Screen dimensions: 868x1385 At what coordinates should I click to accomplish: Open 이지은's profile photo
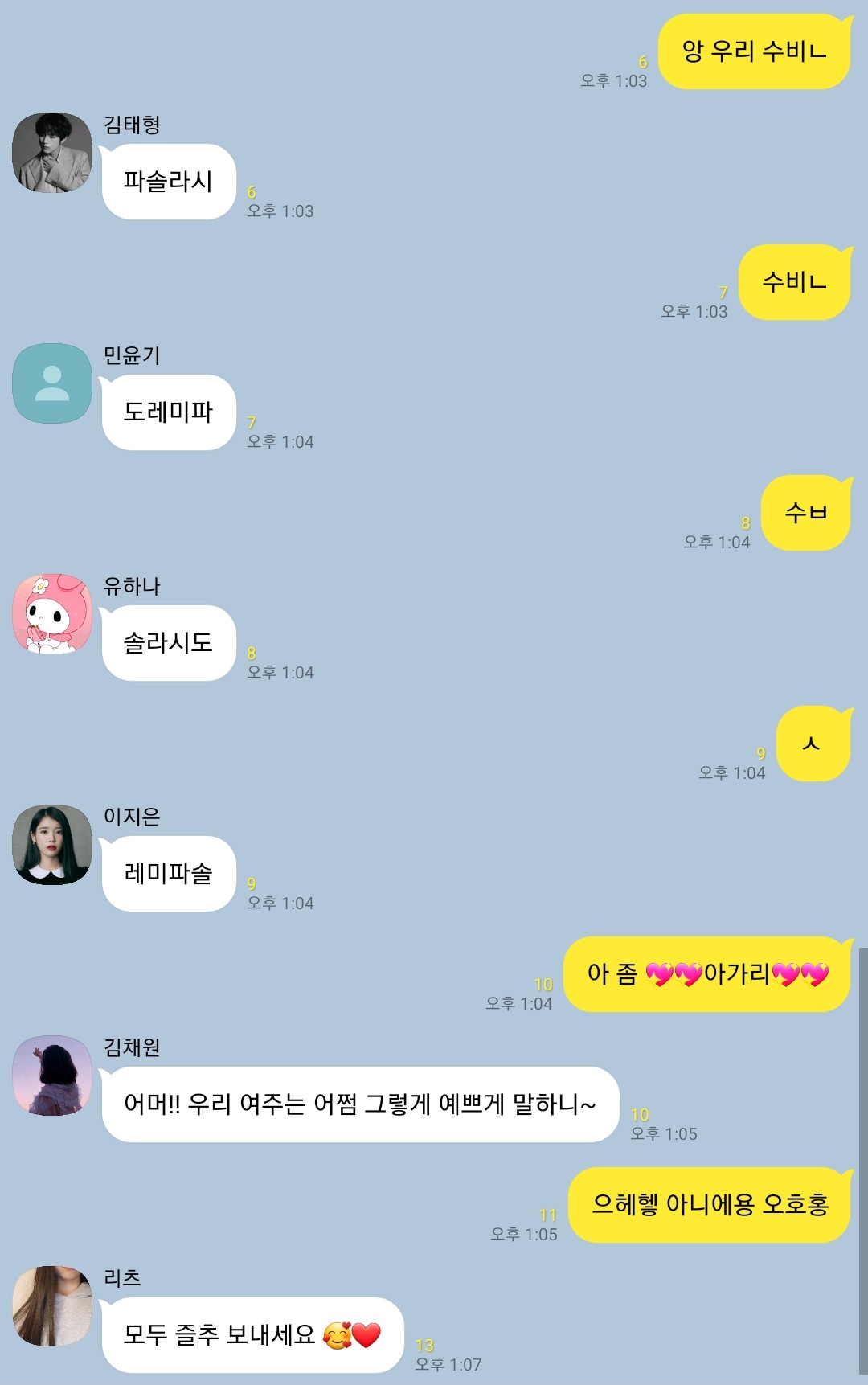tap(52, 845)
